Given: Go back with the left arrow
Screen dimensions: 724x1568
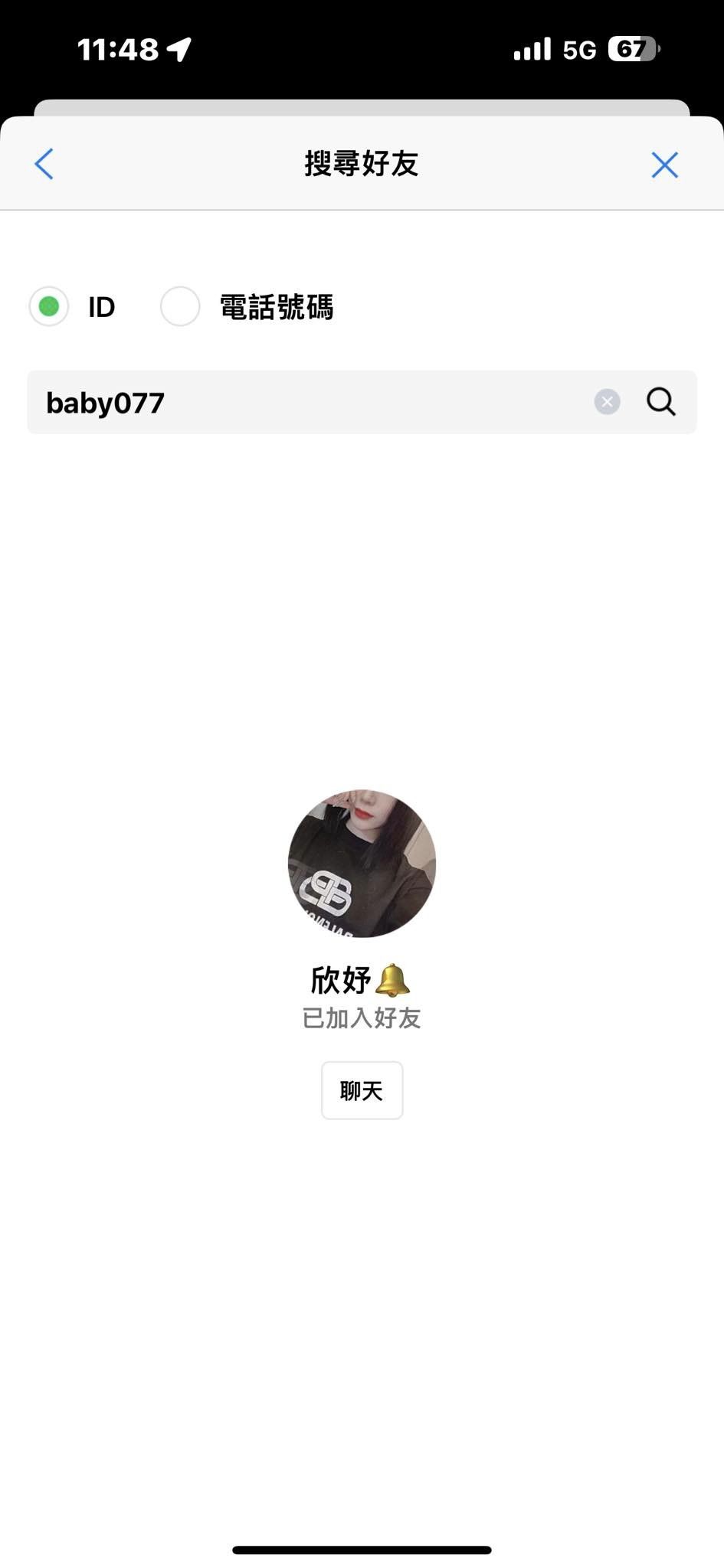Looking at the screenshot, I should click(x=44, y=164).
